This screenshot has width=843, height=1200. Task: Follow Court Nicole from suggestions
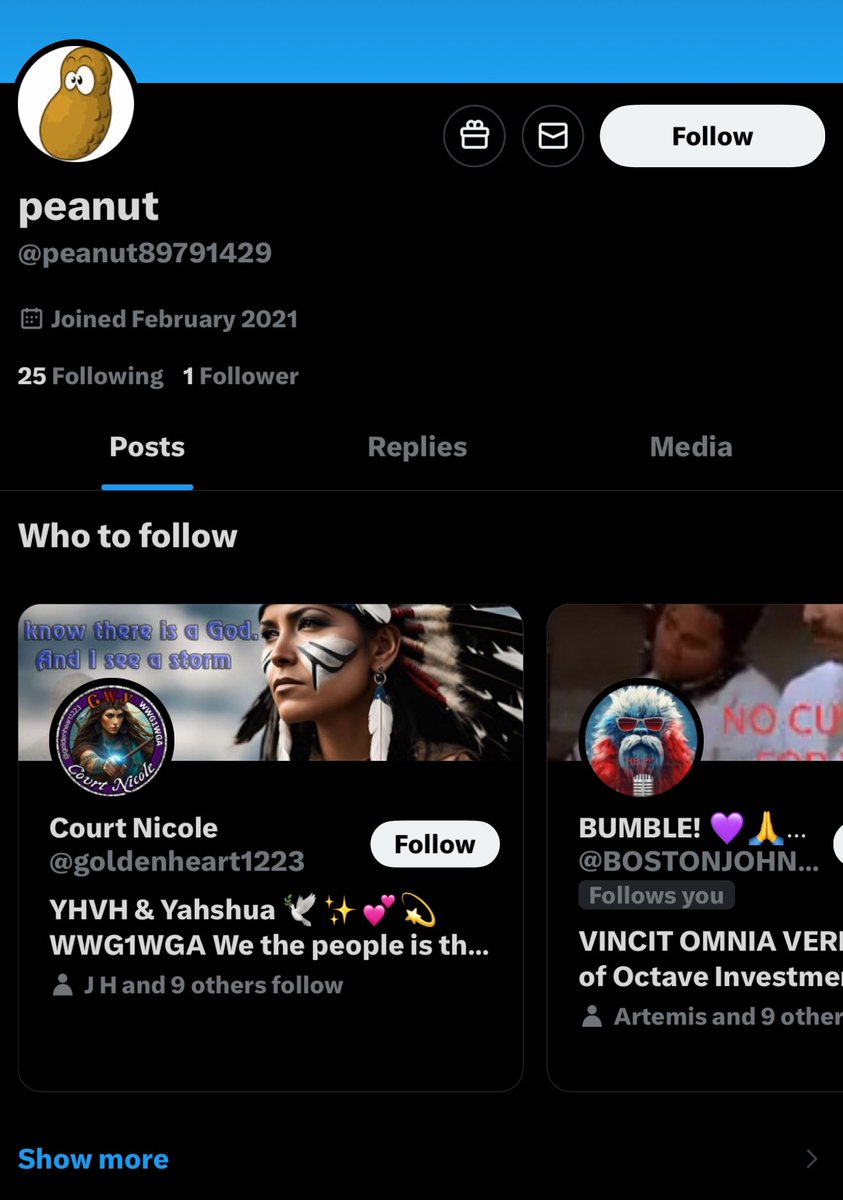434,844
